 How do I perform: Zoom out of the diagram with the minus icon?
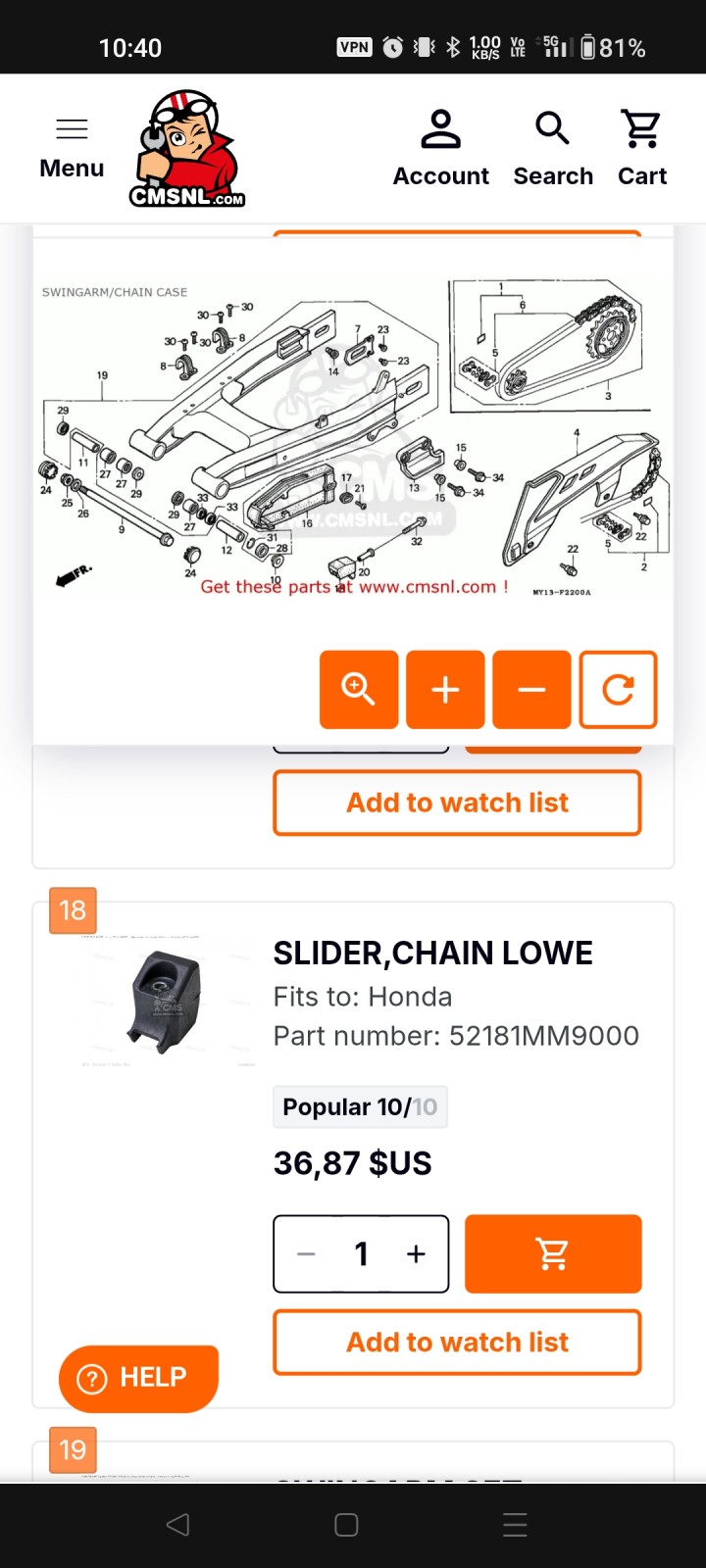pyautogui.click(x=531, y=690)
